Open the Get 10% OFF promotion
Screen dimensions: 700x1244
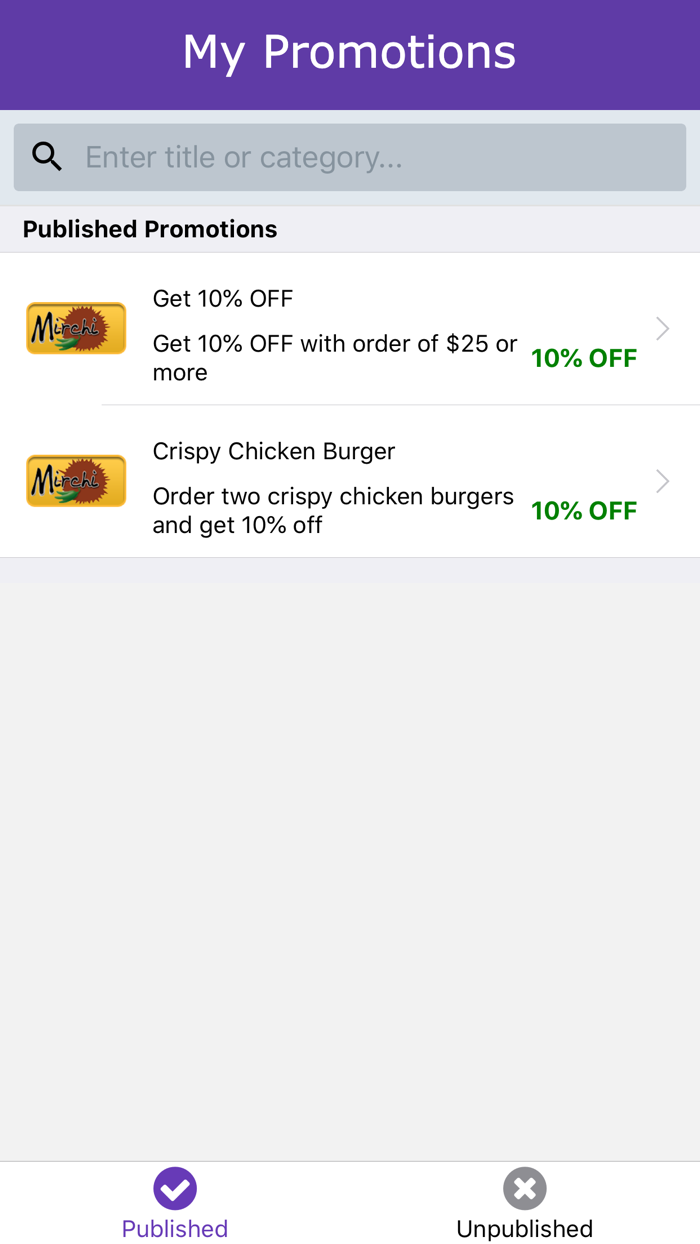click(x=350, y=329)
